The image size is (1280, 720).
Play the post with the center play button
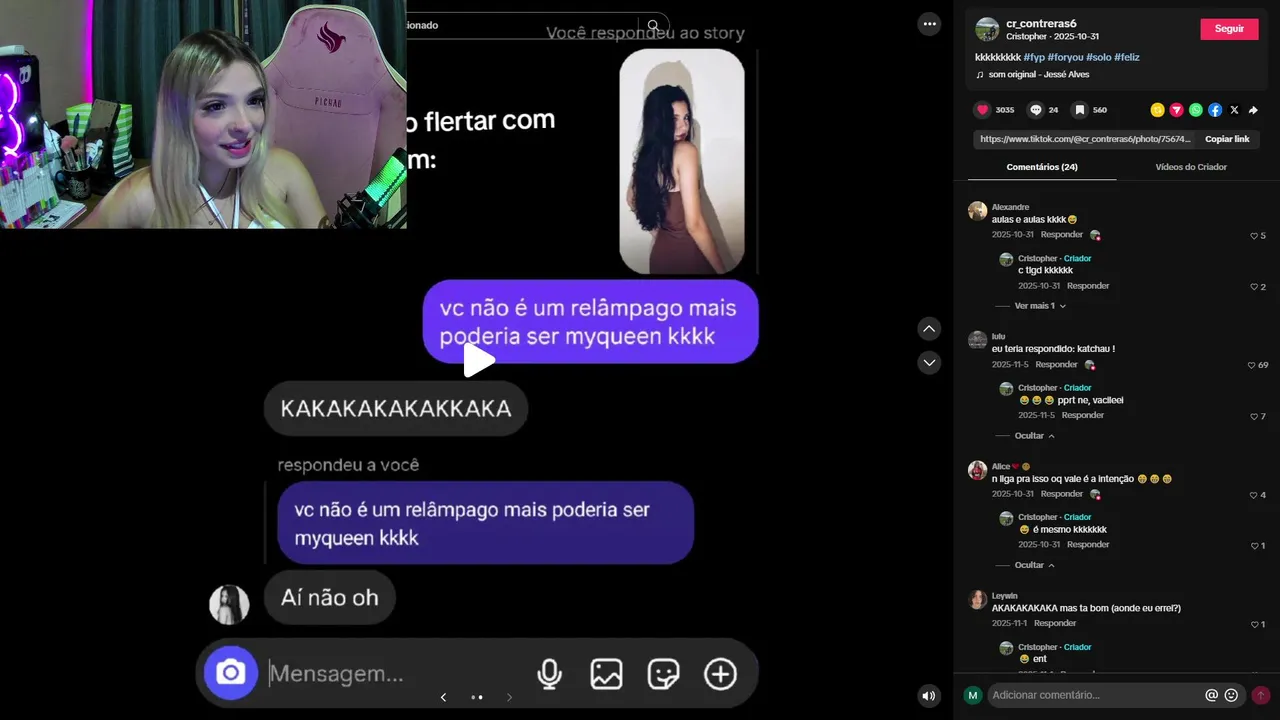(478, 360)
